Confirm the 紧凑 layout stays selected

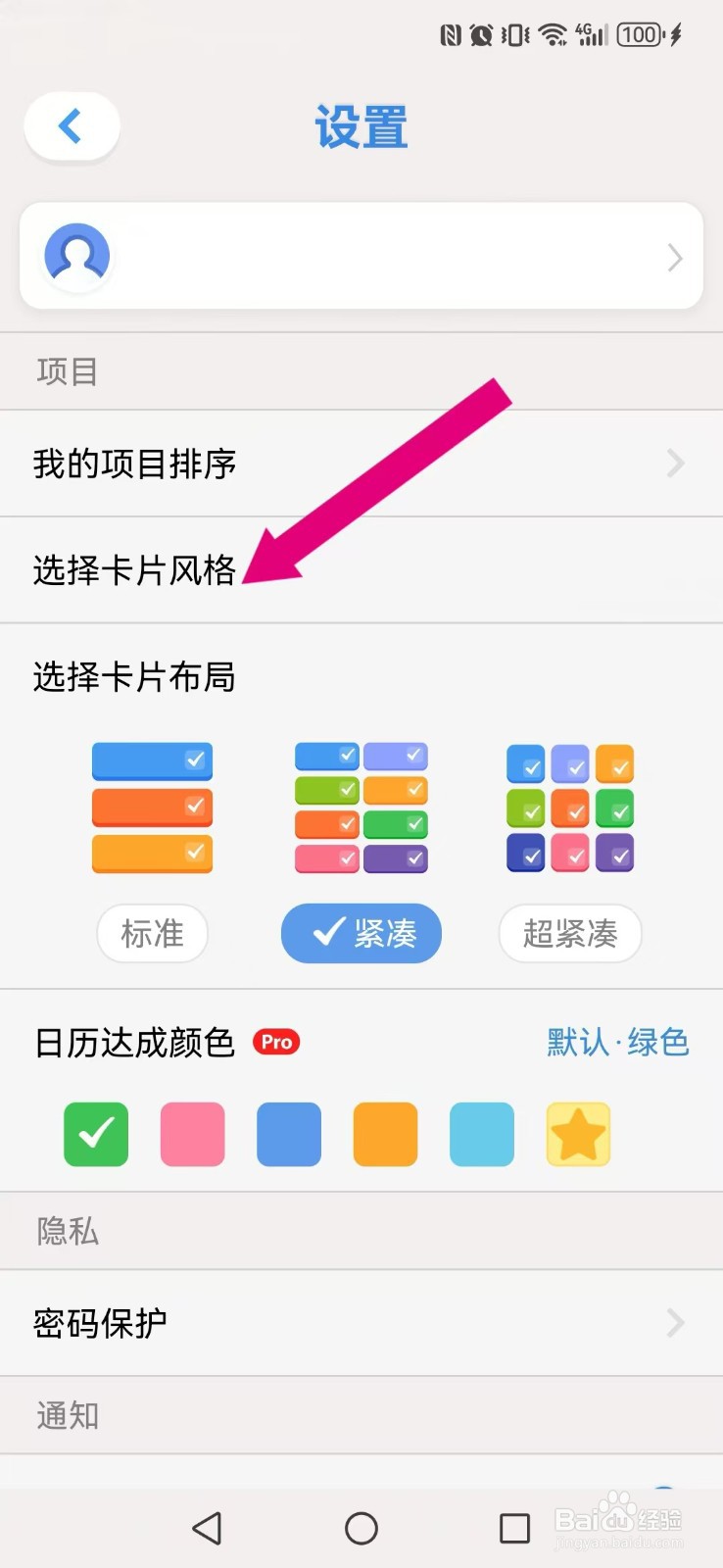pos(361,934)
